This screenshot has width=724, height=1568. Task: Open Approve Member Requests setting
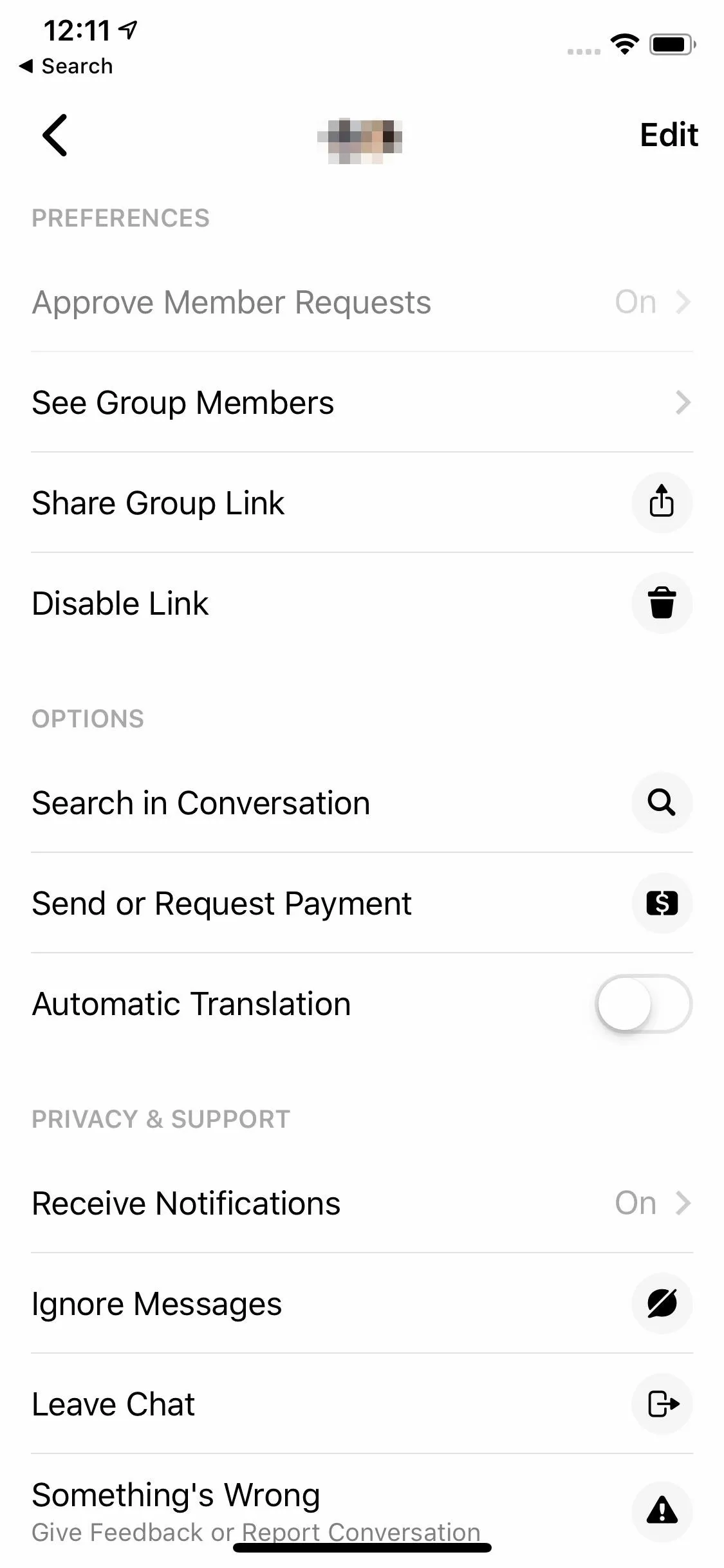pyautogui.click(x=362, y=302)
